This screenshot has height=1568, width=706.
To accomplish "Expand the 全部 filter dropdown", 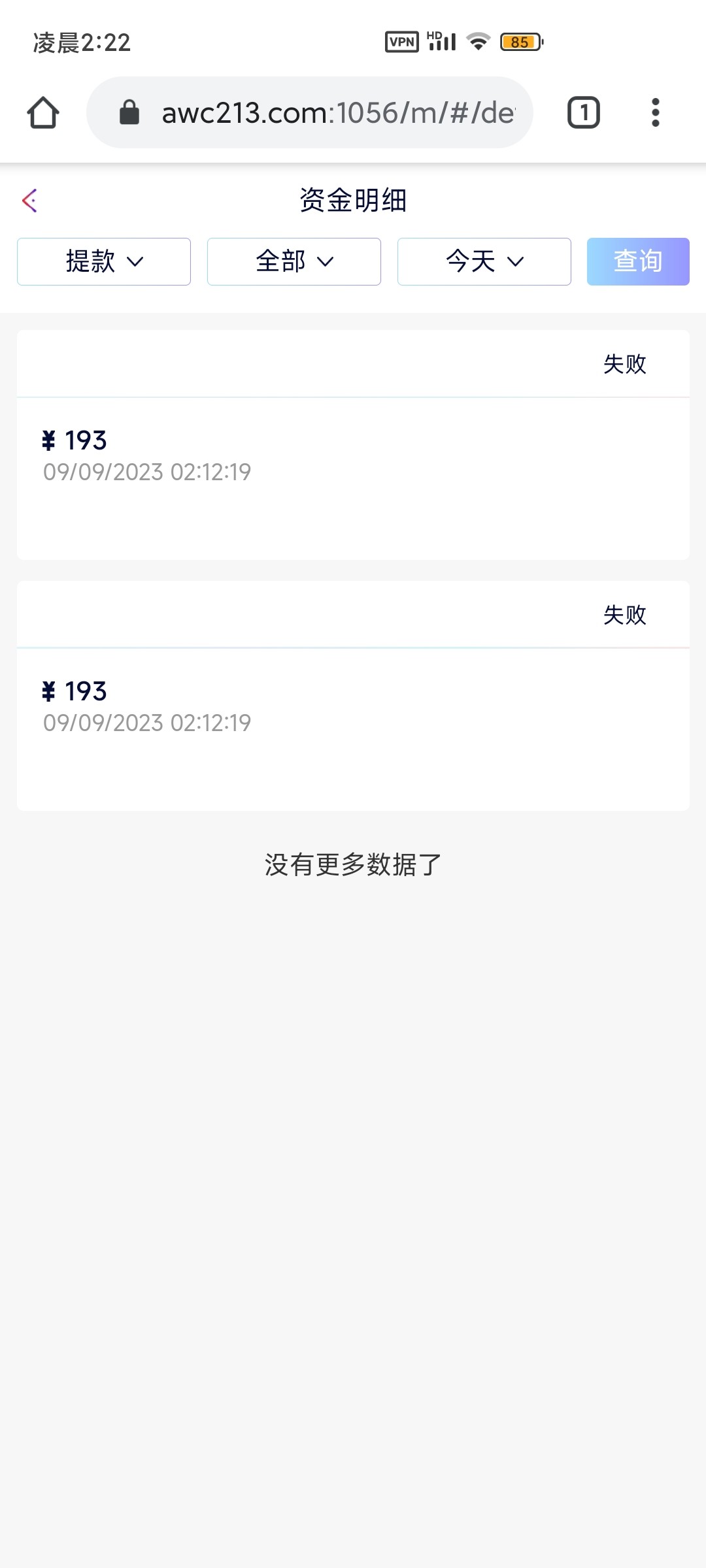I will pyautogui.click(x=294, y=261).
